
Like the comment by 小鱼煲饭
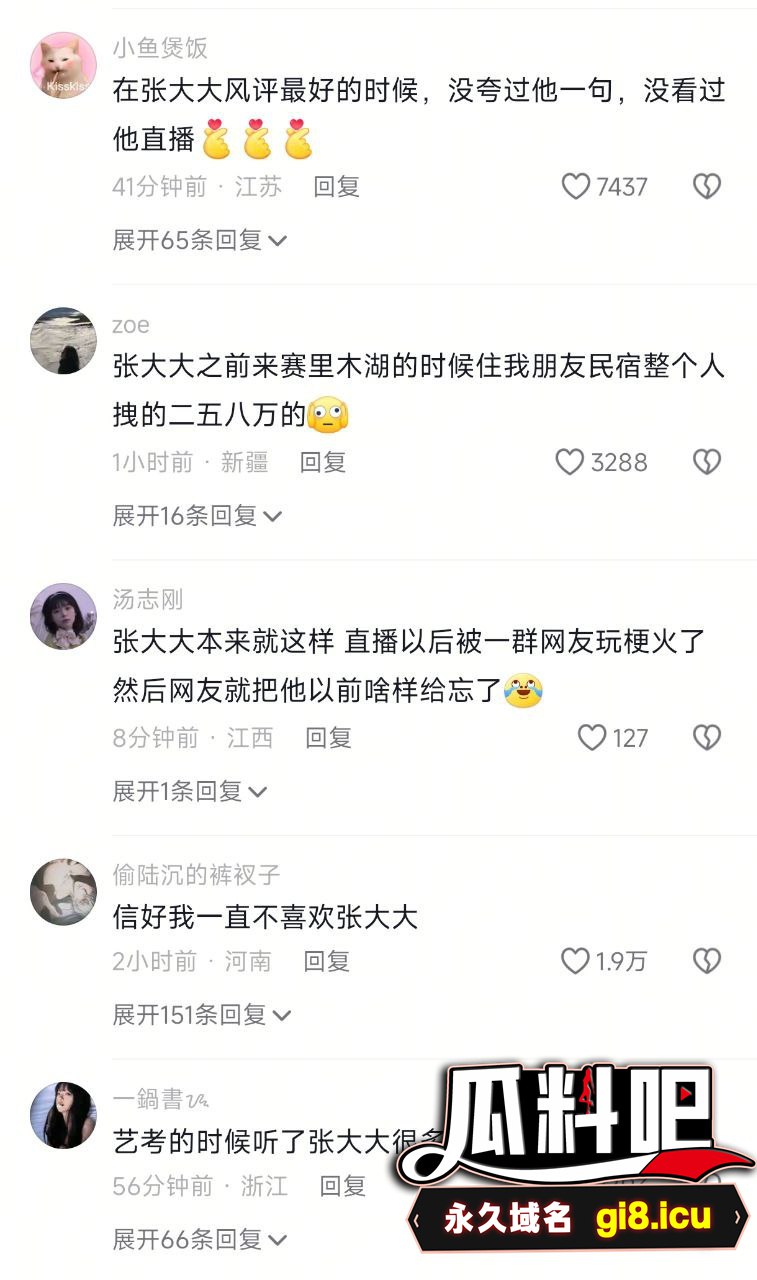[576, 187]
